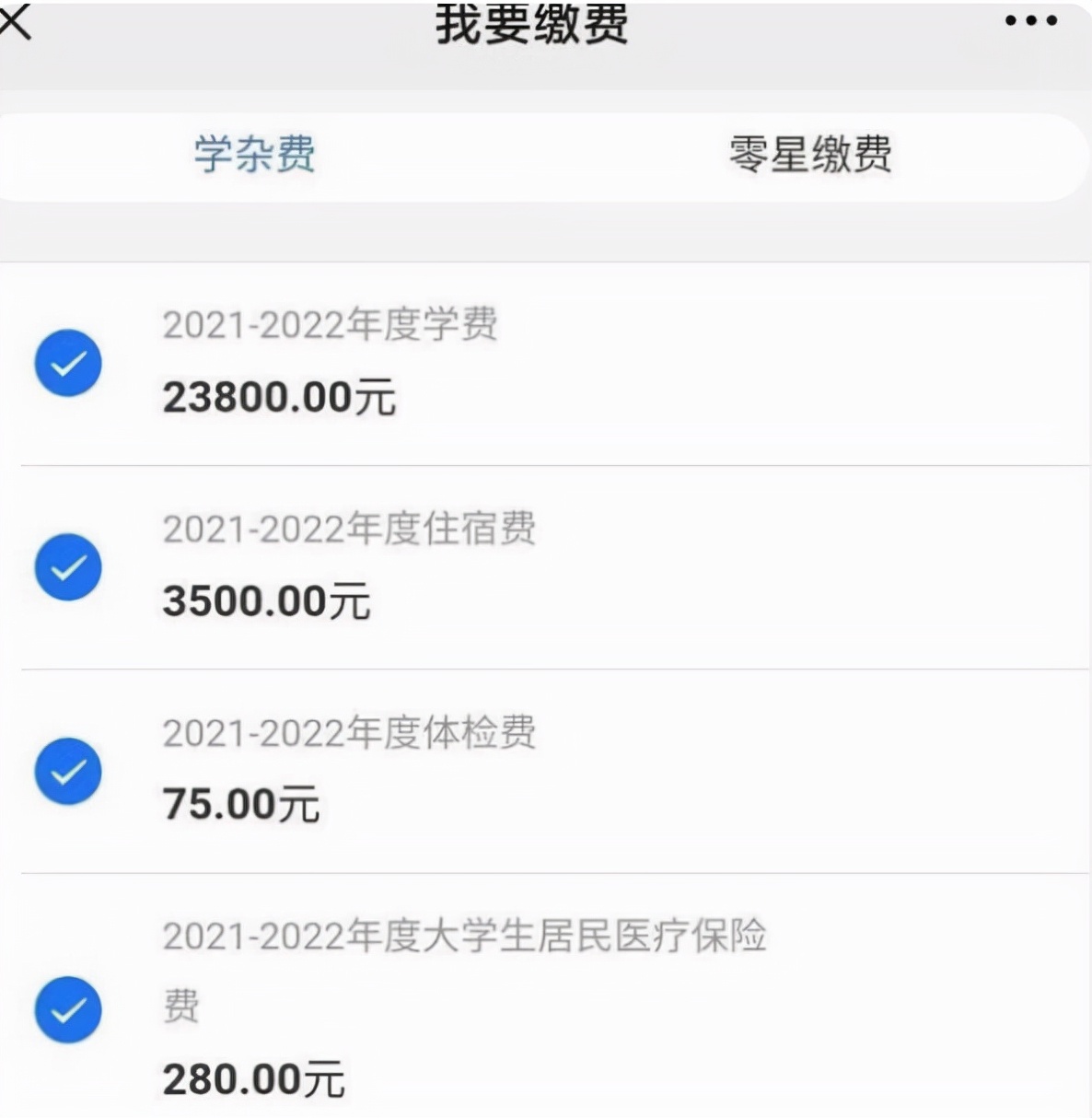Deselect the 280.00元 medical insurance fee
1092x1118 pixels.
point(67,1009)
